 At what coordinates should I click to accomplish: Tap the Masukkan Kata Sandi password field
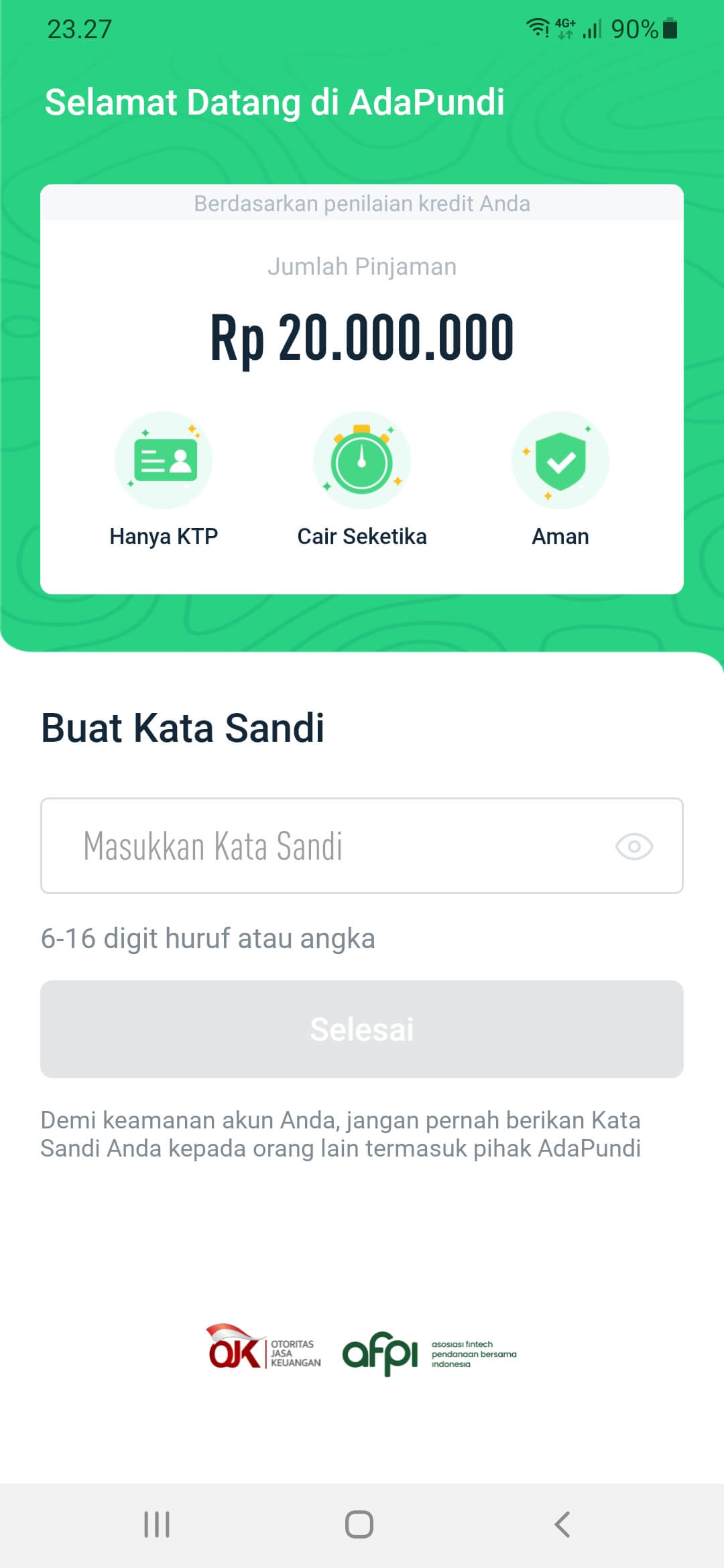(322, 846)
